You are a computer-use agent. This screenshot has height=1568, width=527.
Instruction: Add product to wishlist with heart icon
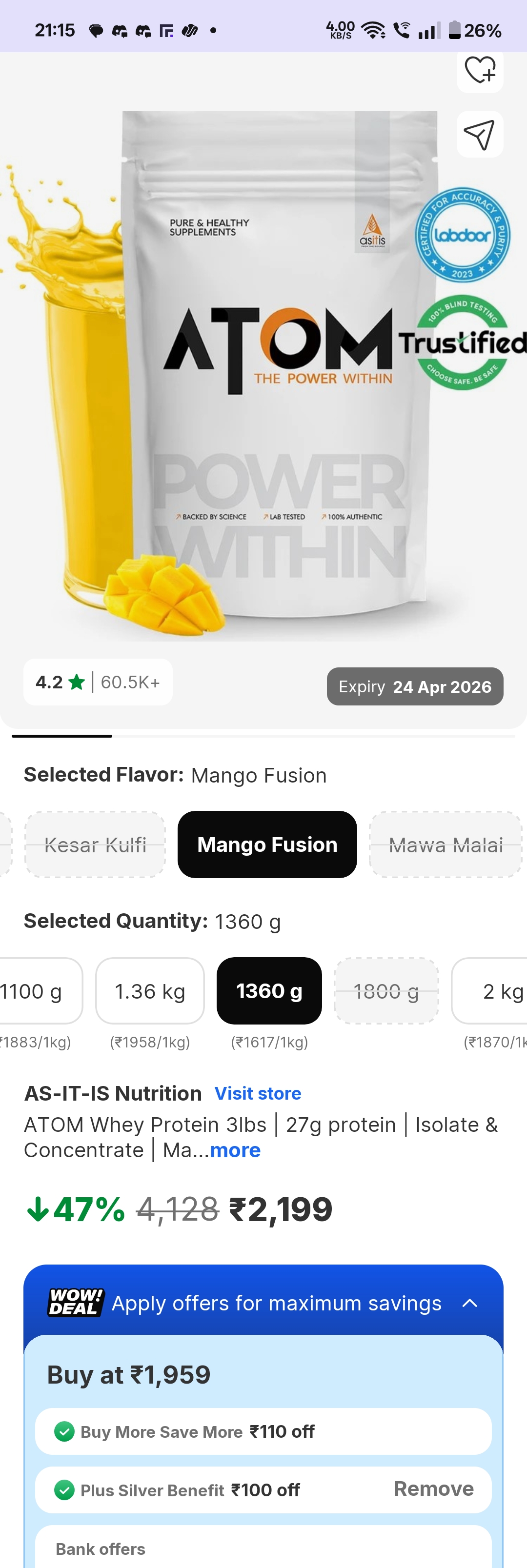480,69
